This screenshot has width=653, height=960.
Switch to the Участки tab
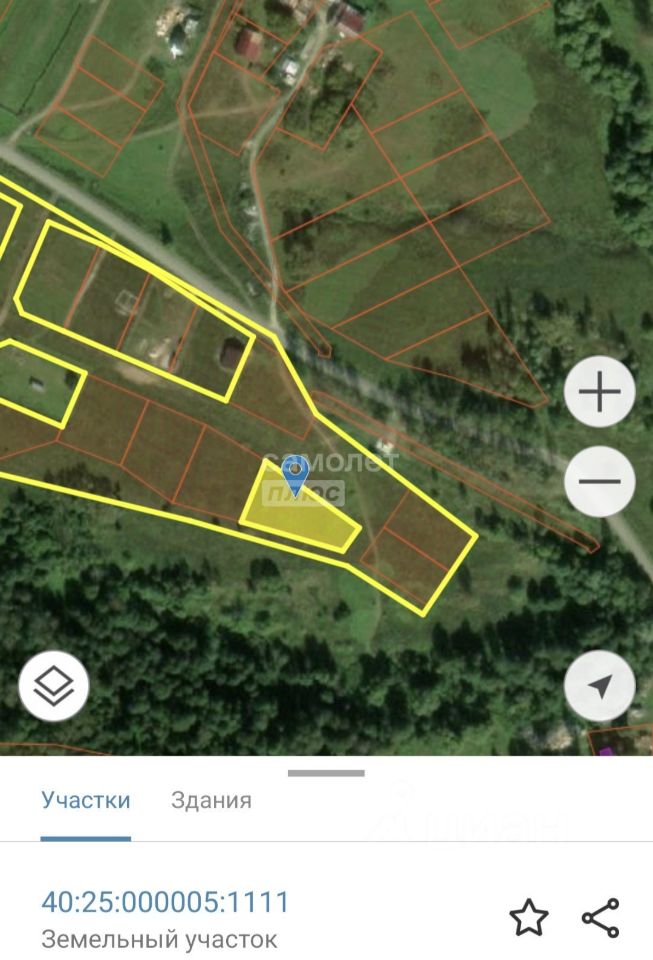click(x=86, y=800)
